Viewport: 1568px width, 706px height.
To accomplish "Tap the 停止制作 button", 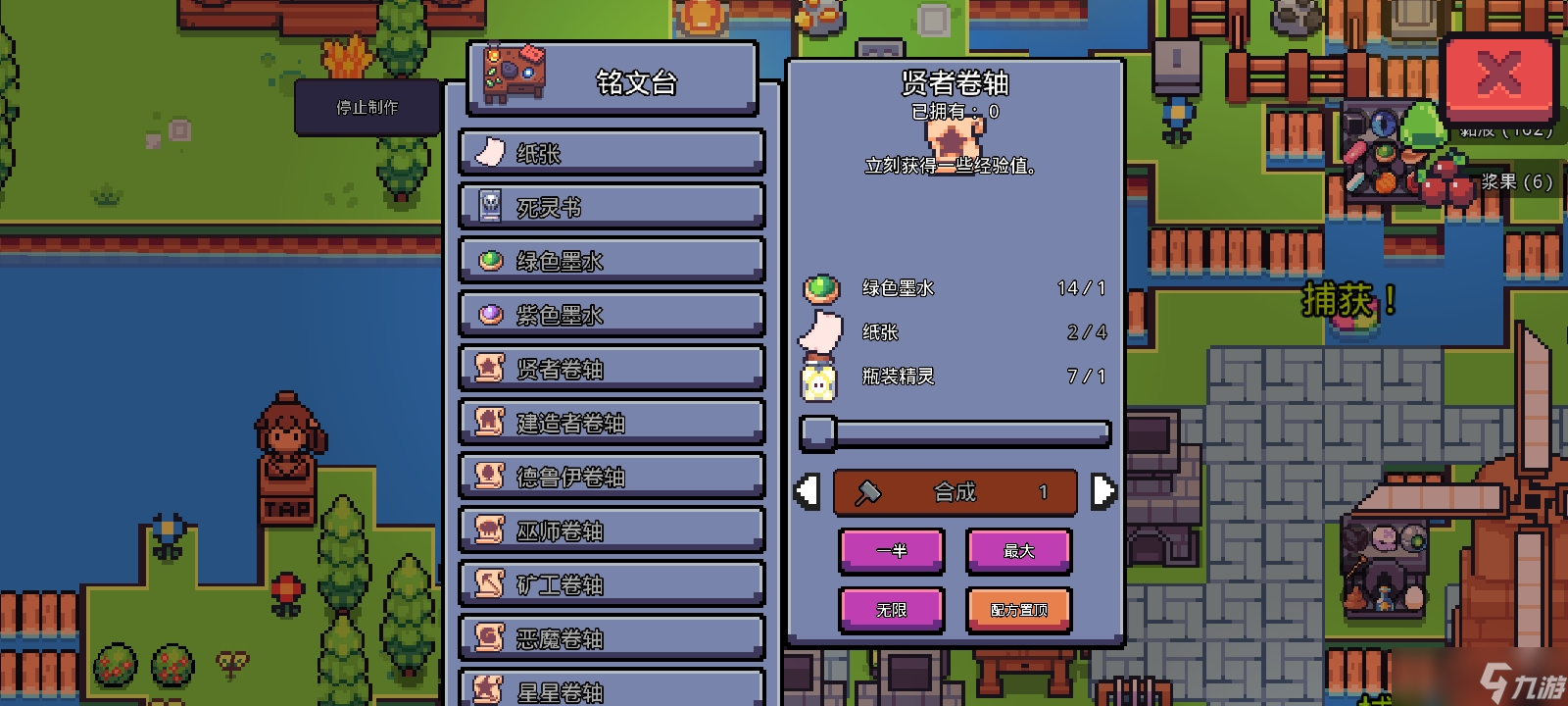I will click(367, 107).
